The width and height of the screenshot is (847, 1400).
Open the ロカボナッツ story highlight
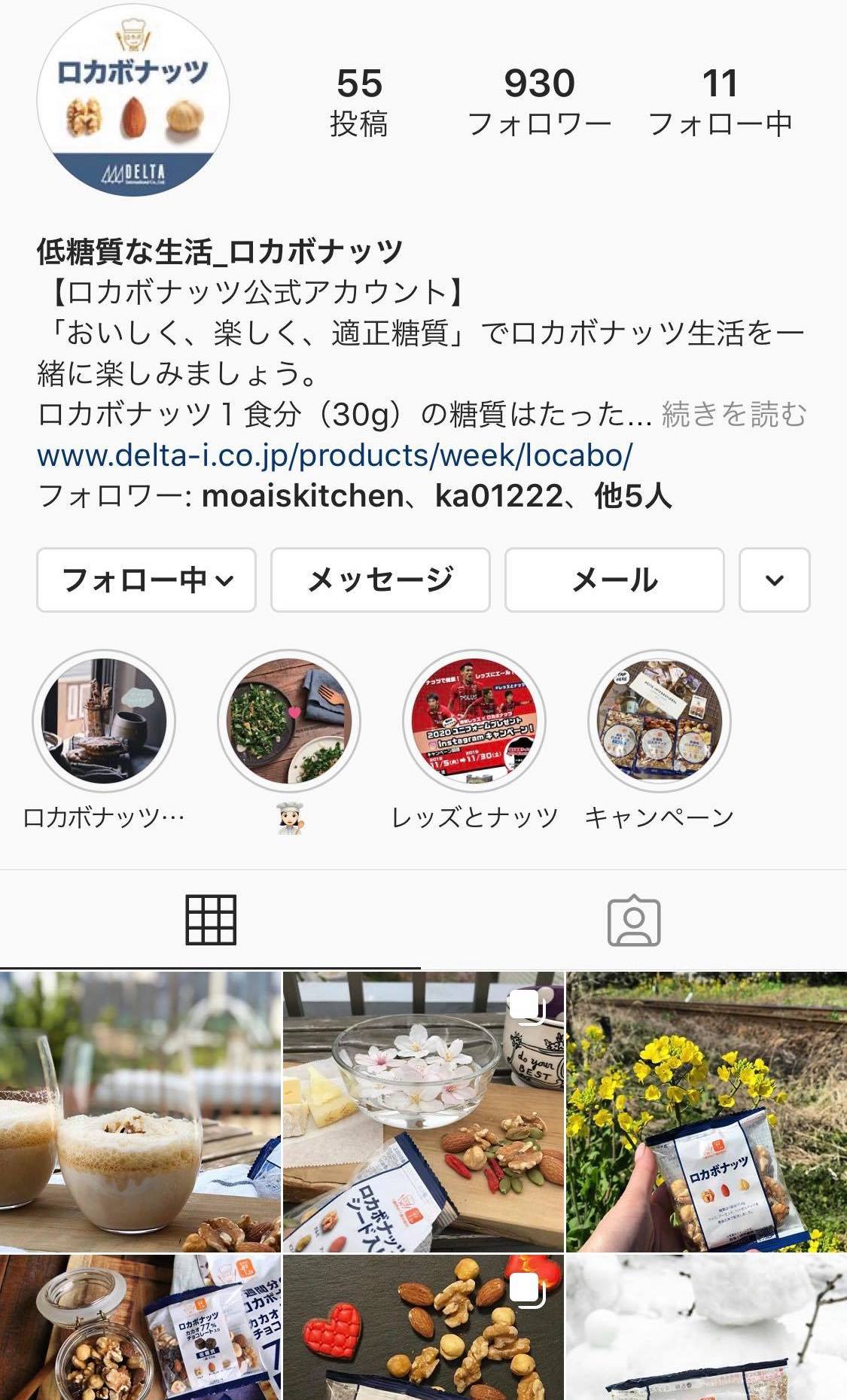click(x=104, y=721)
